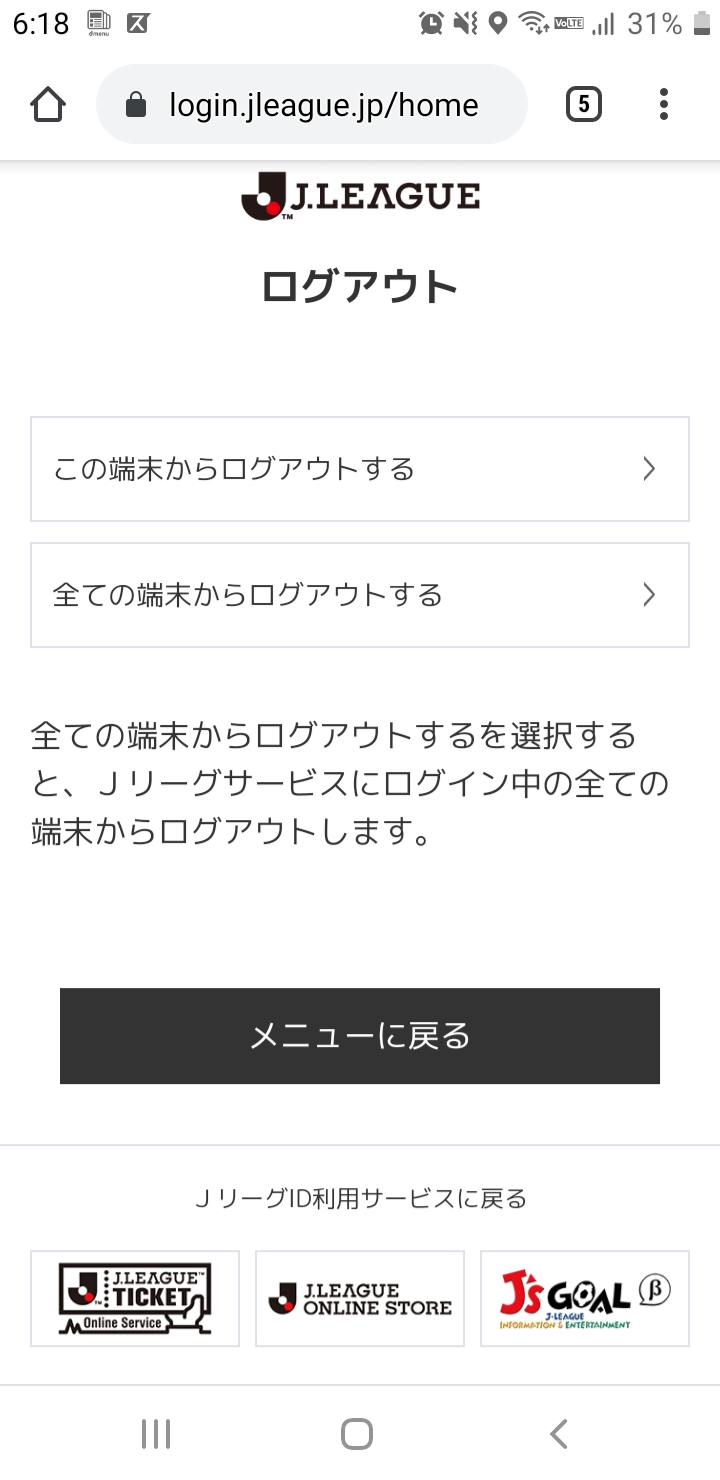Open the browser overflow menu

(x=664, y=105)
